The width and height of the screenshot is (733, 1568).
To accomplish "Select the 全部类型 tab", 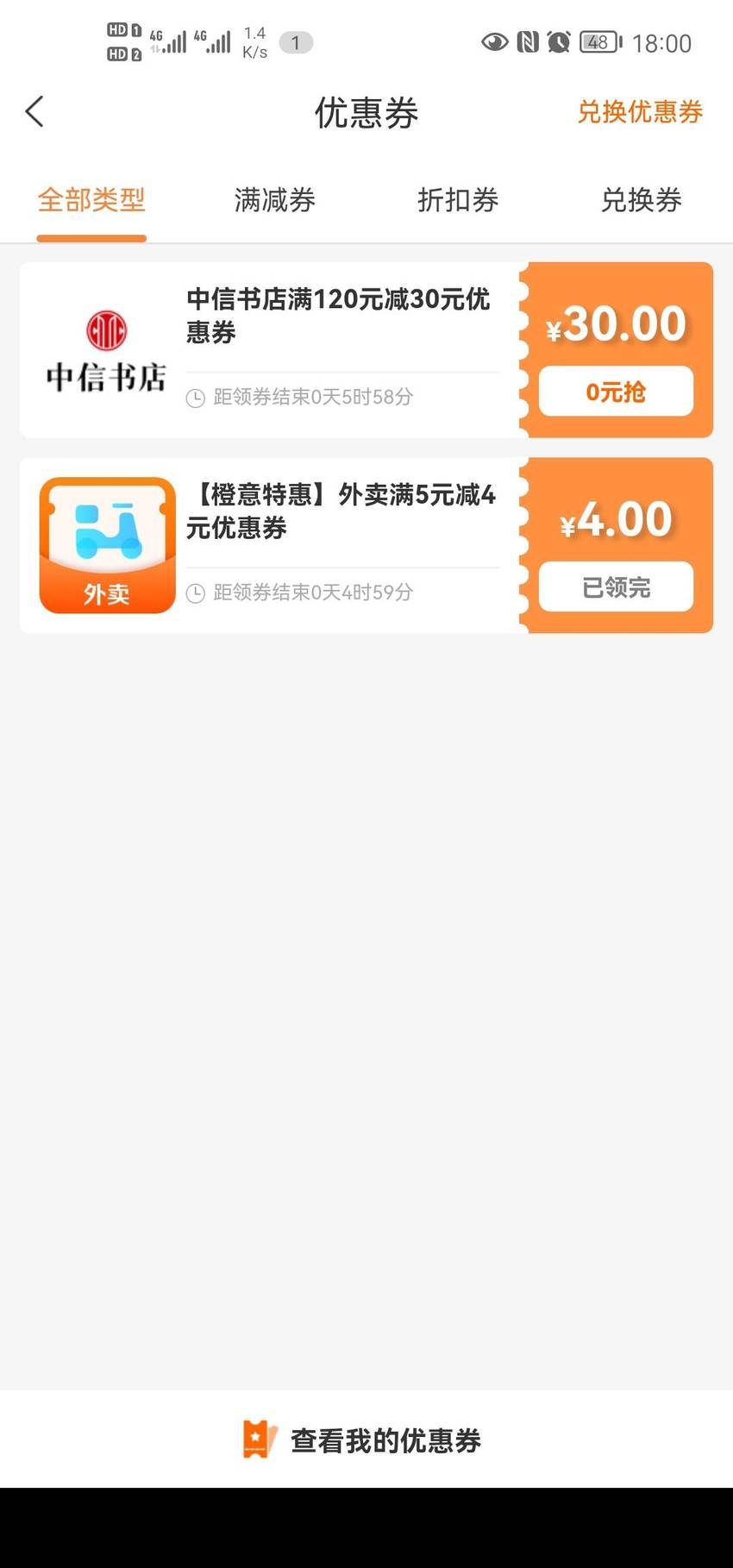I will [91, 200].
